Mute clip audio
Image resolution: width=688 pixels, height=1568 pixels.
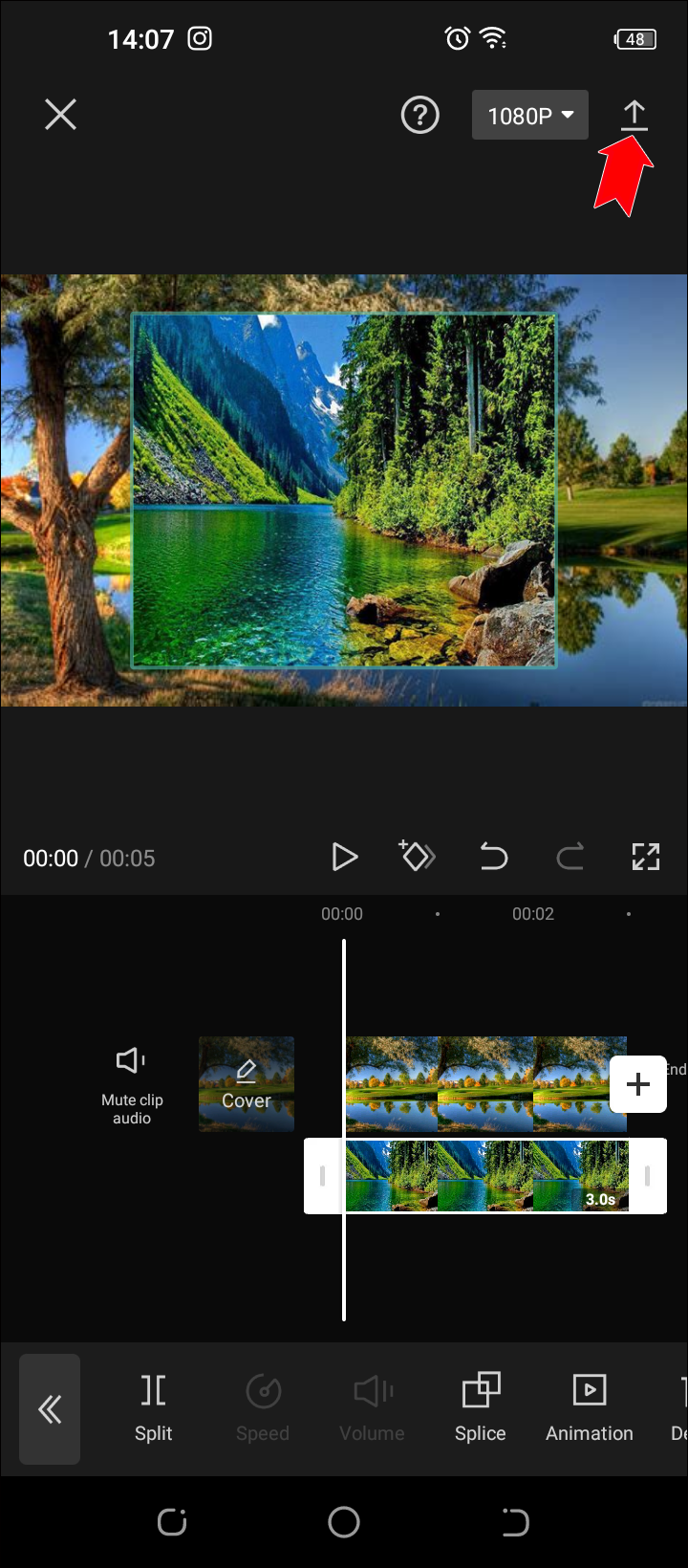click(x=132, y=1083)
